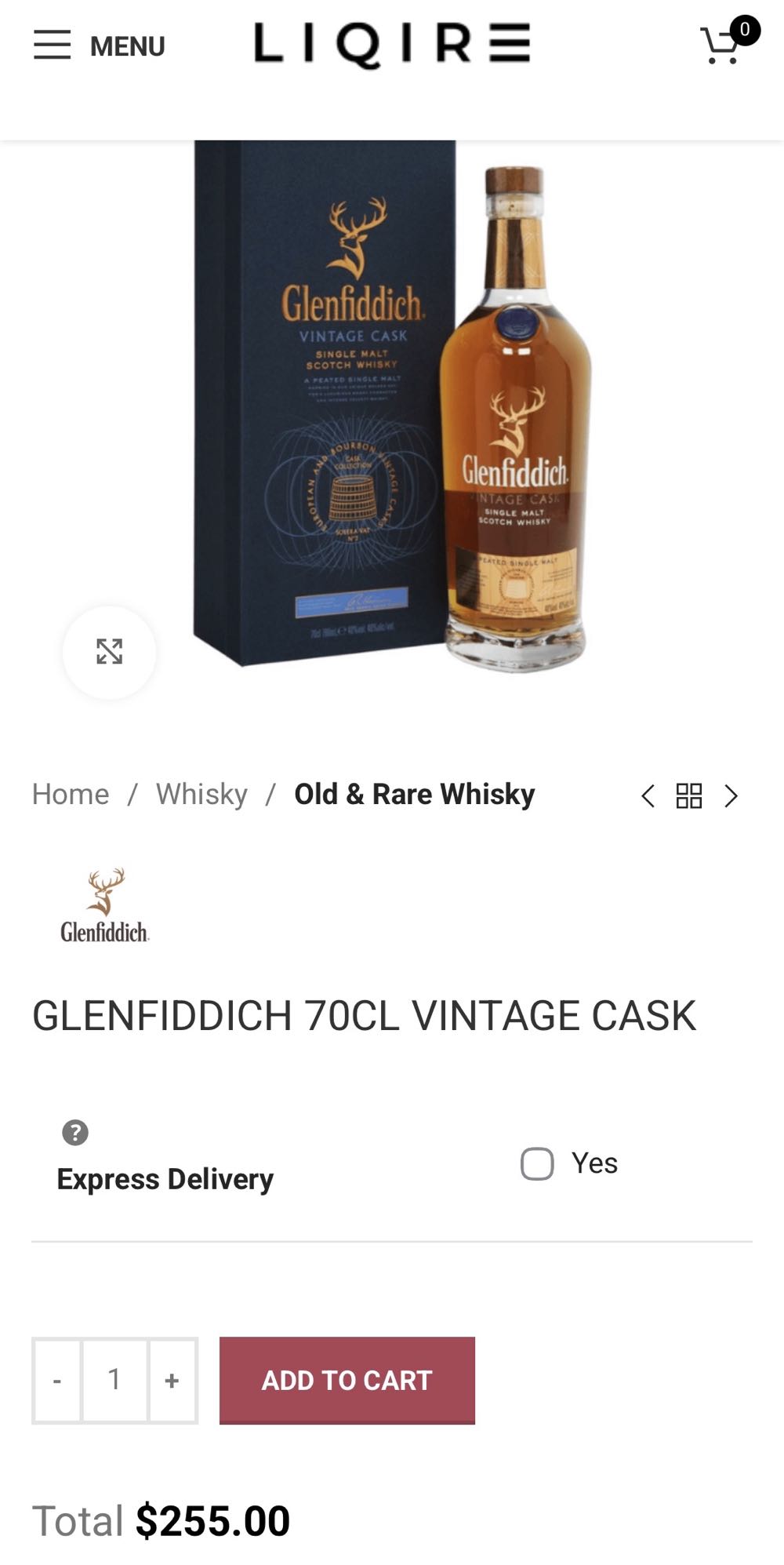Click the ADD TO CART button
Viewport: 784px width, 1565px height.
347,1381
